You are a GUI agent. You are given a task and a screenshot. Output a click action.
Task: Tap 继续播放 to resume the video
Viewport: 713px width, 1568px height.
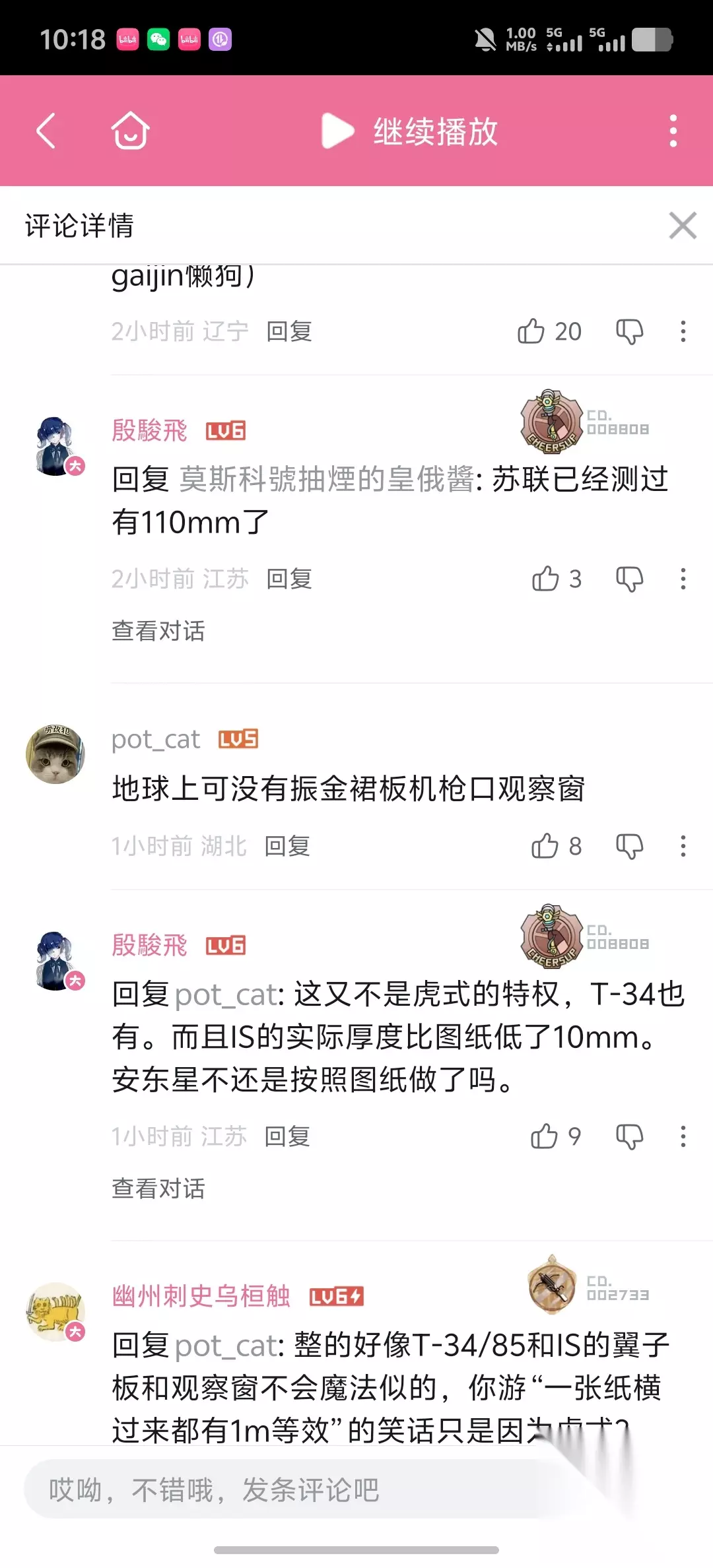tap(409, 131)
